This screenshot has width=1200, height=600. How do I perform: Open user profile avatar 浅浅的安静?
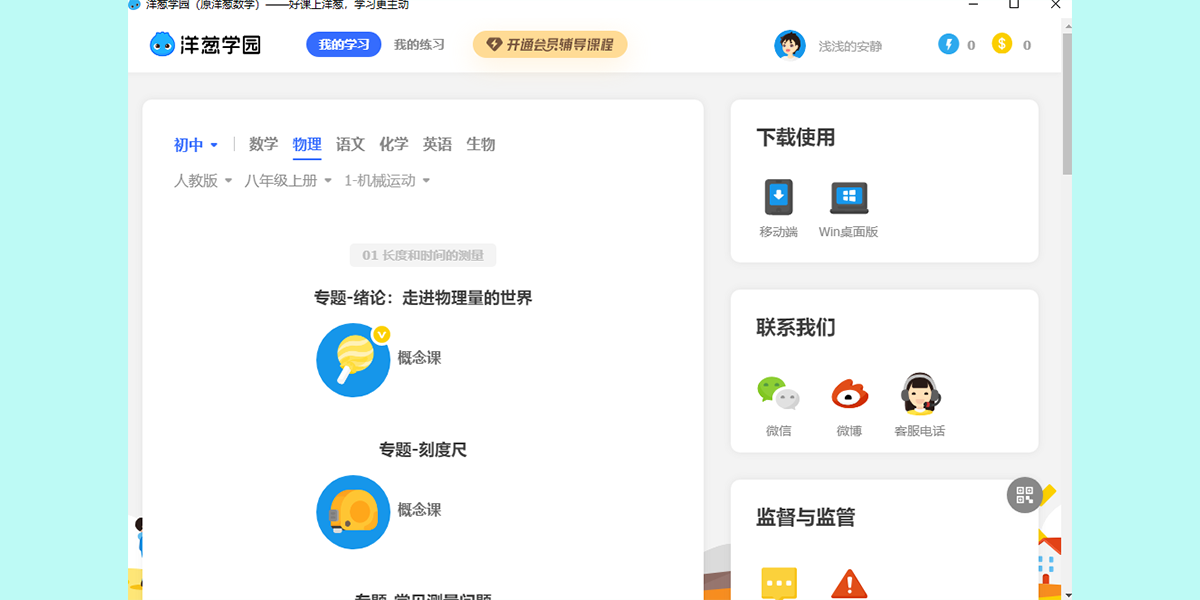[790, 45]
